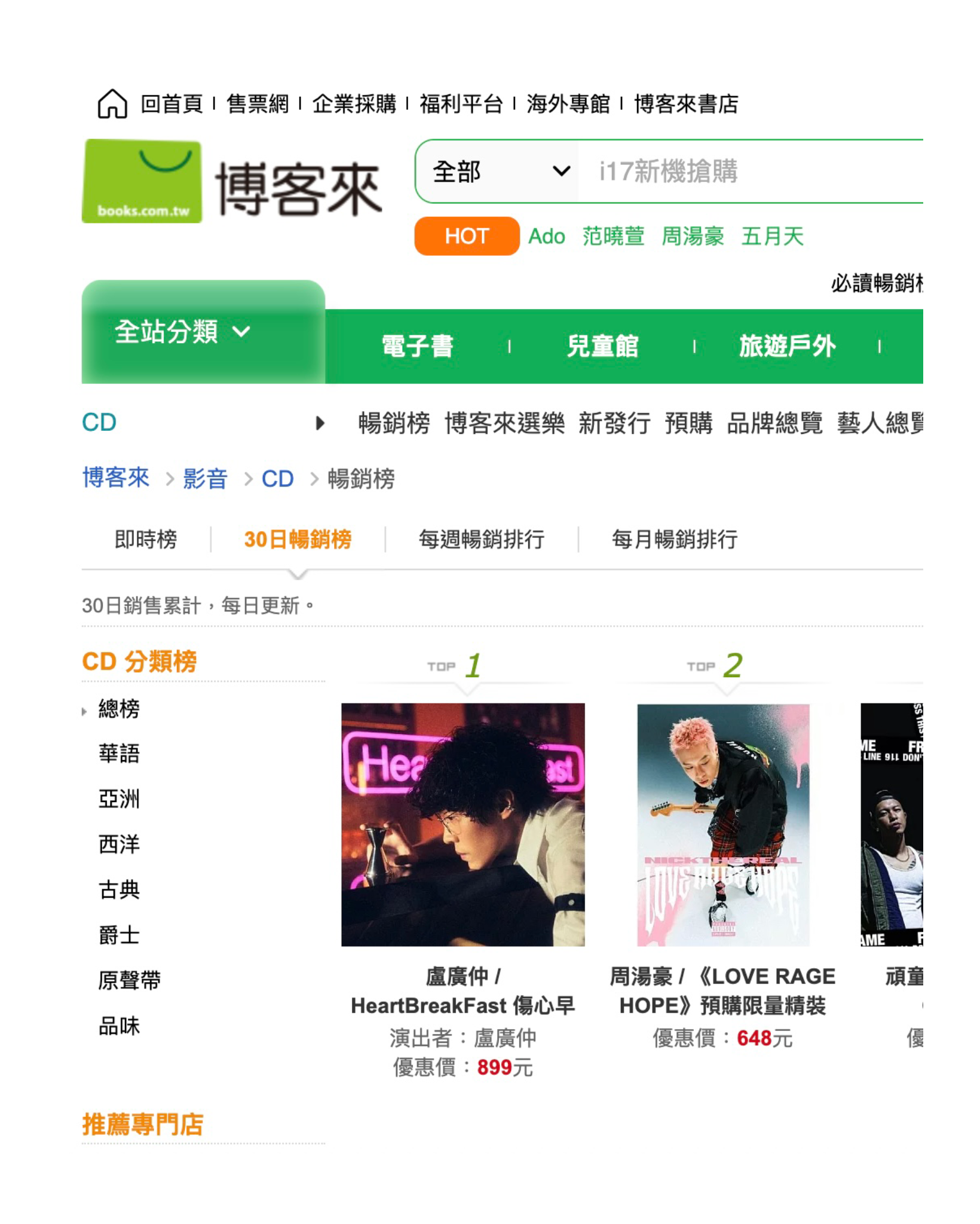Screen dimensions: 980x1224
Task: Open the 電子書 section
Action: (x=417, y=346)
